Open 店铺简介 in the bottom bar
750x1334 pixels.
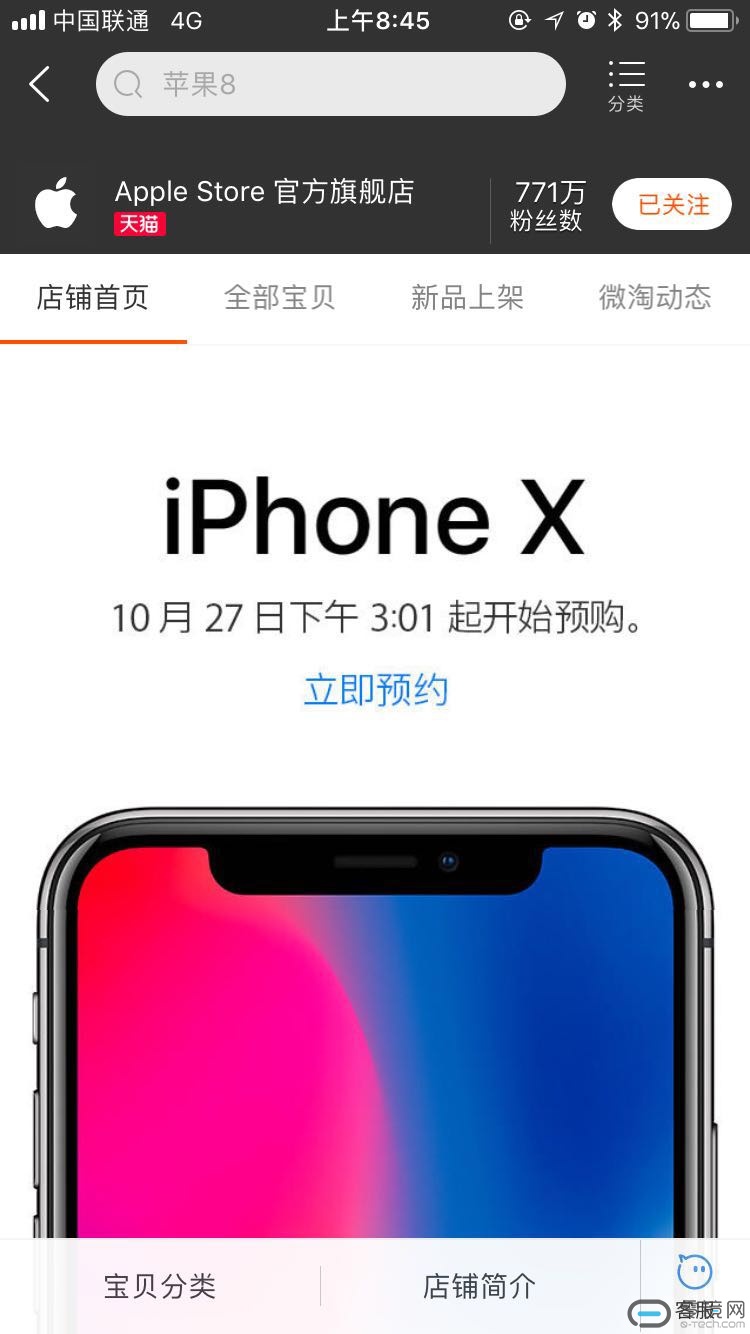[x=480, y=1285]
